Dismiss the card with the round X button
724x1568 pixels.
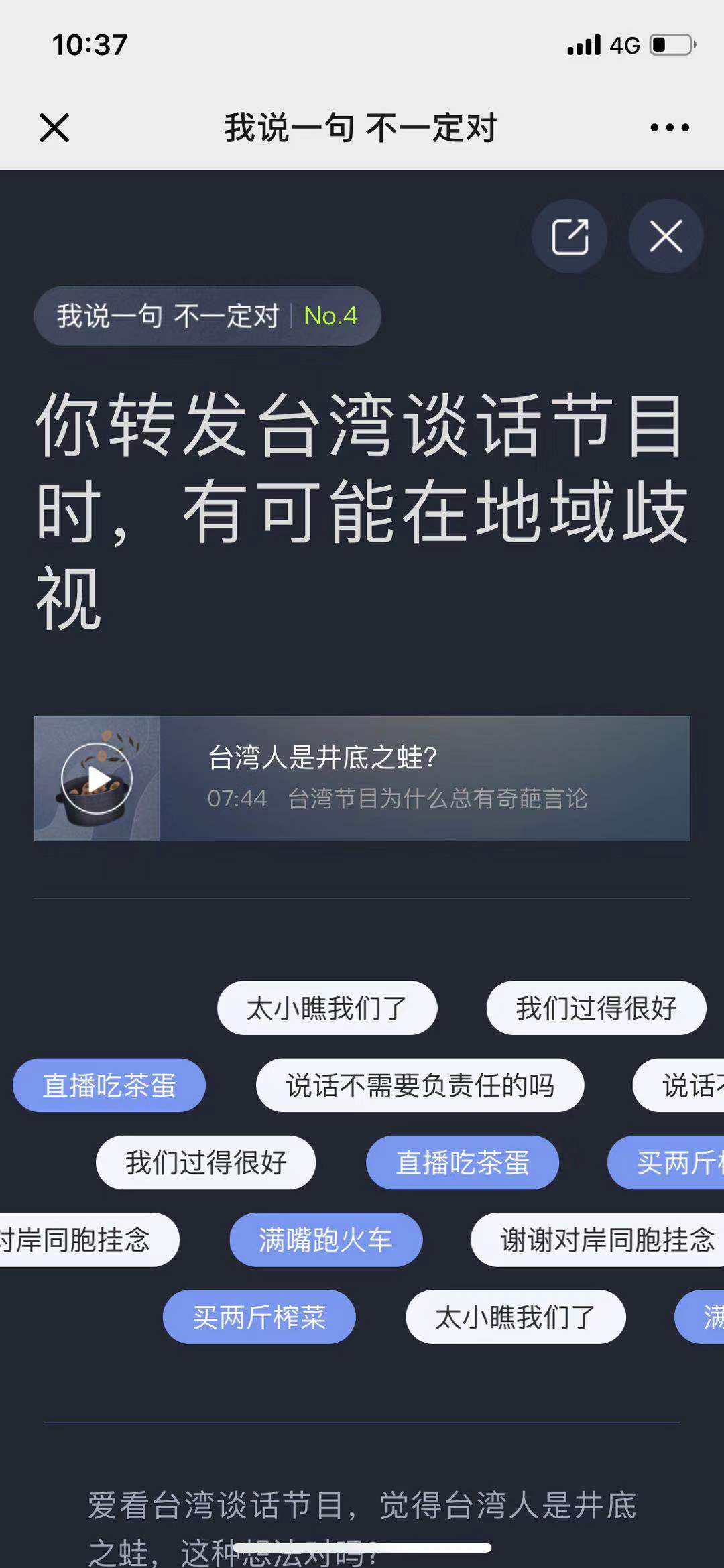666,237
